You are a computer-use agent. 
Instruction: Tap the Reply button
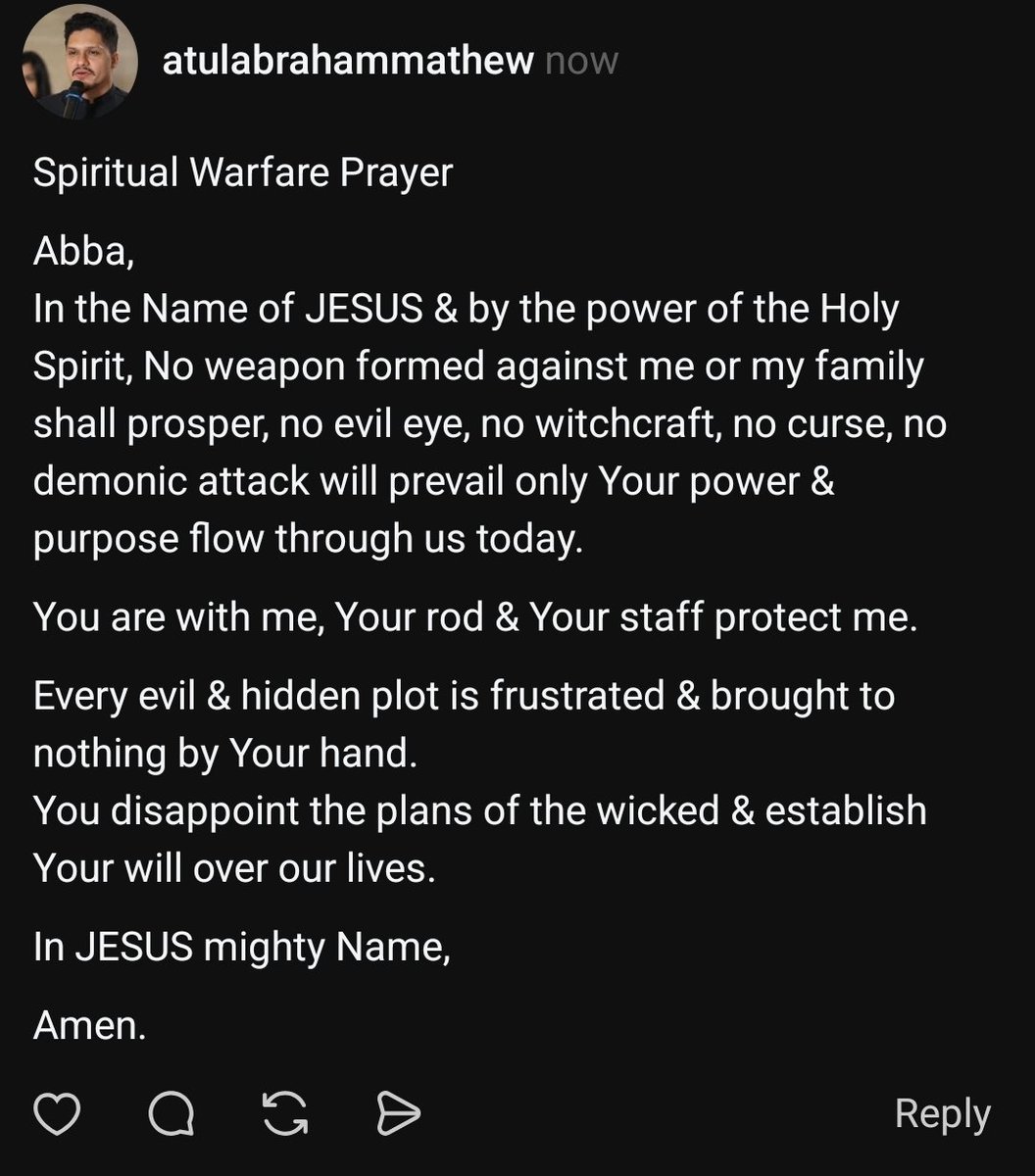942,1113
